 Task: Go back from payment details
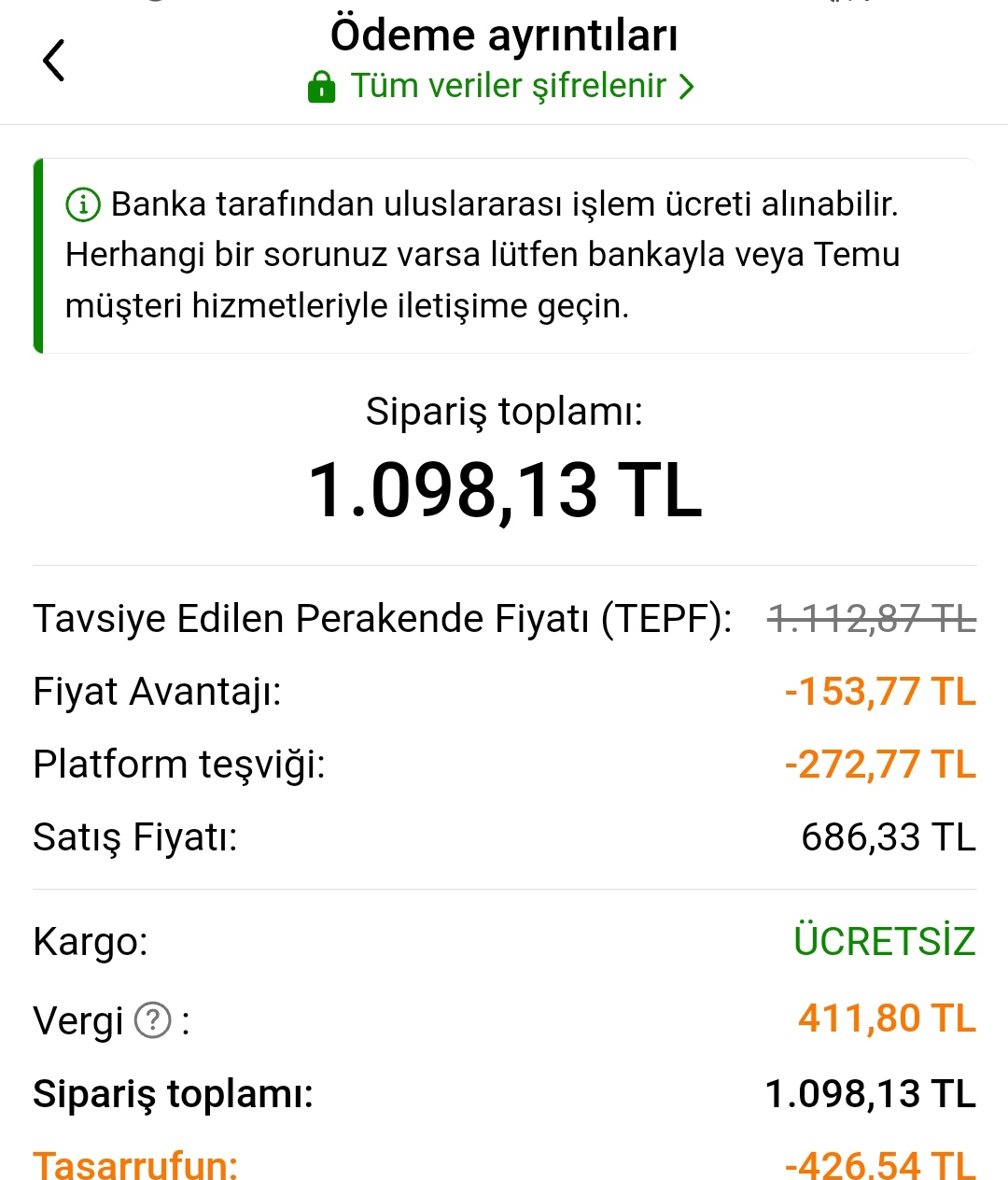click(x=54, y=61)
